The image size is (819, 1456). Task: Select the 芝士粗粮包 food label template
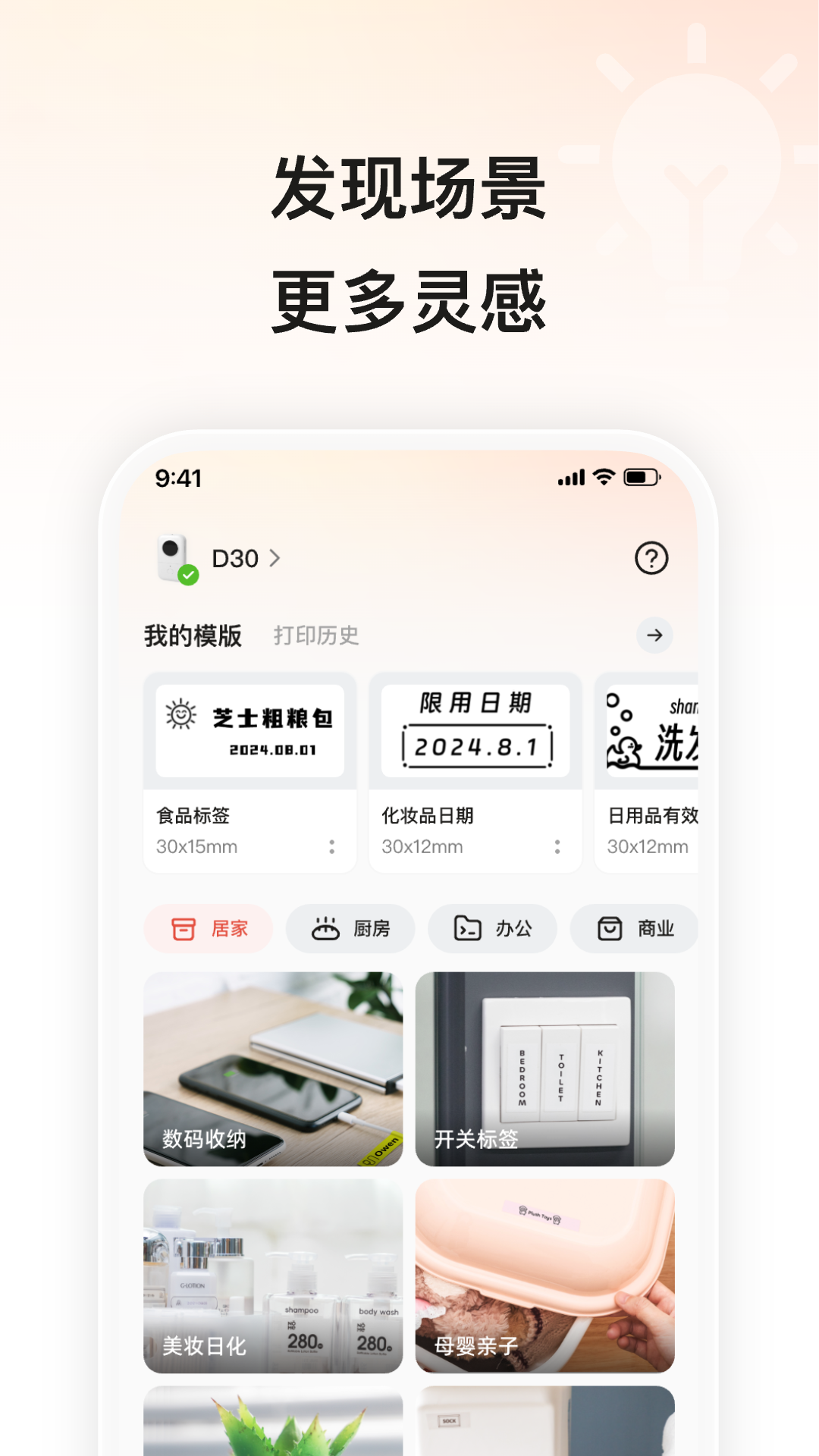pos(250,730)
